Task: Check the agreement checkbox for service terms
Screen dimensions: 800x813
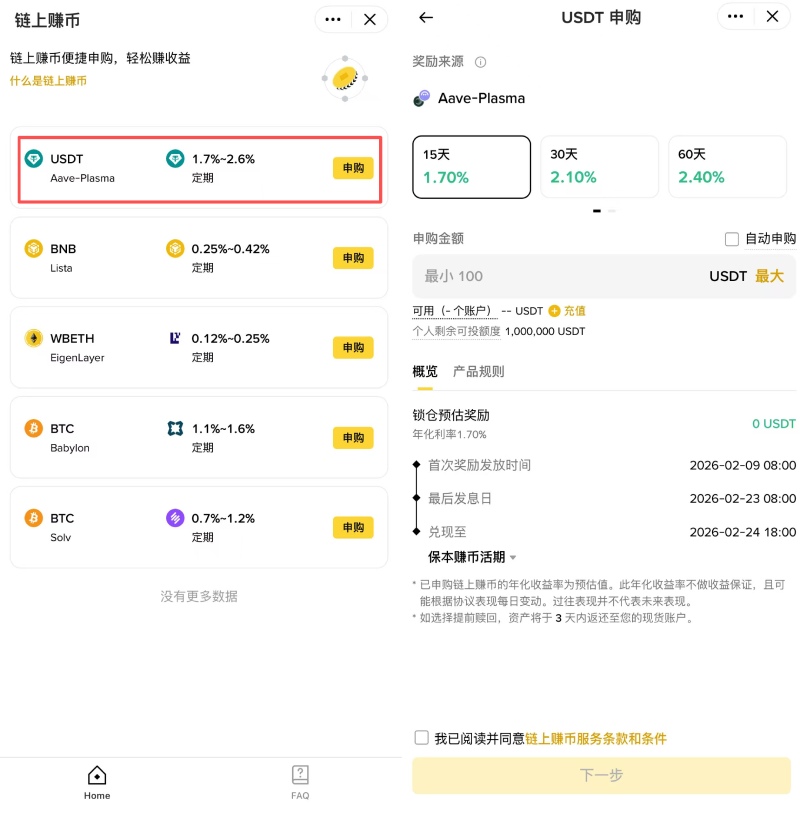Action: (421, 737)
